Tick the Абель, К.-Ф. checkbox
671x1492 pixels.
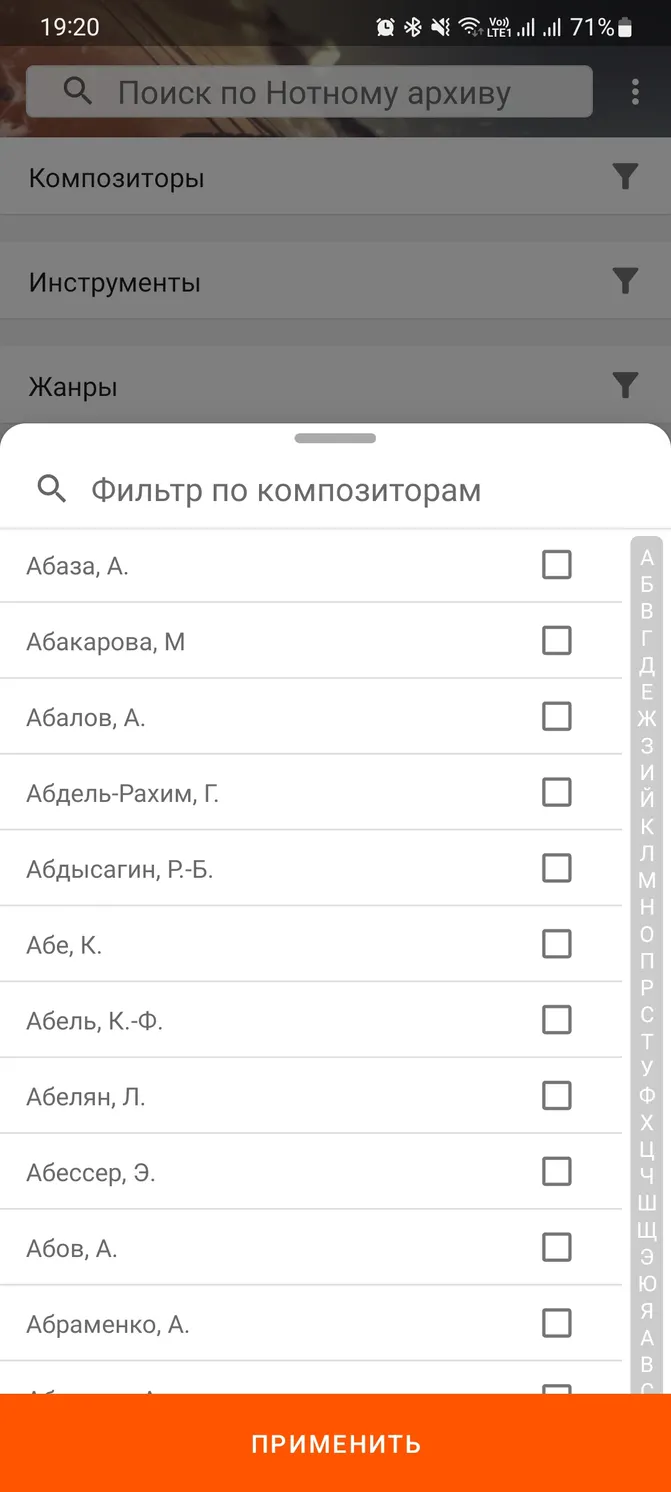point(557,1020)
